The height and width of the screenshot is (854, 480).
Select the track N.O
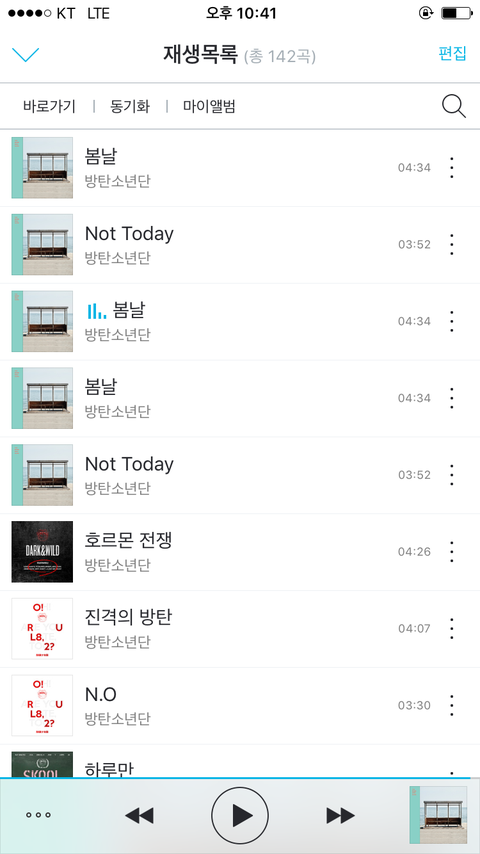coord(240,705)
